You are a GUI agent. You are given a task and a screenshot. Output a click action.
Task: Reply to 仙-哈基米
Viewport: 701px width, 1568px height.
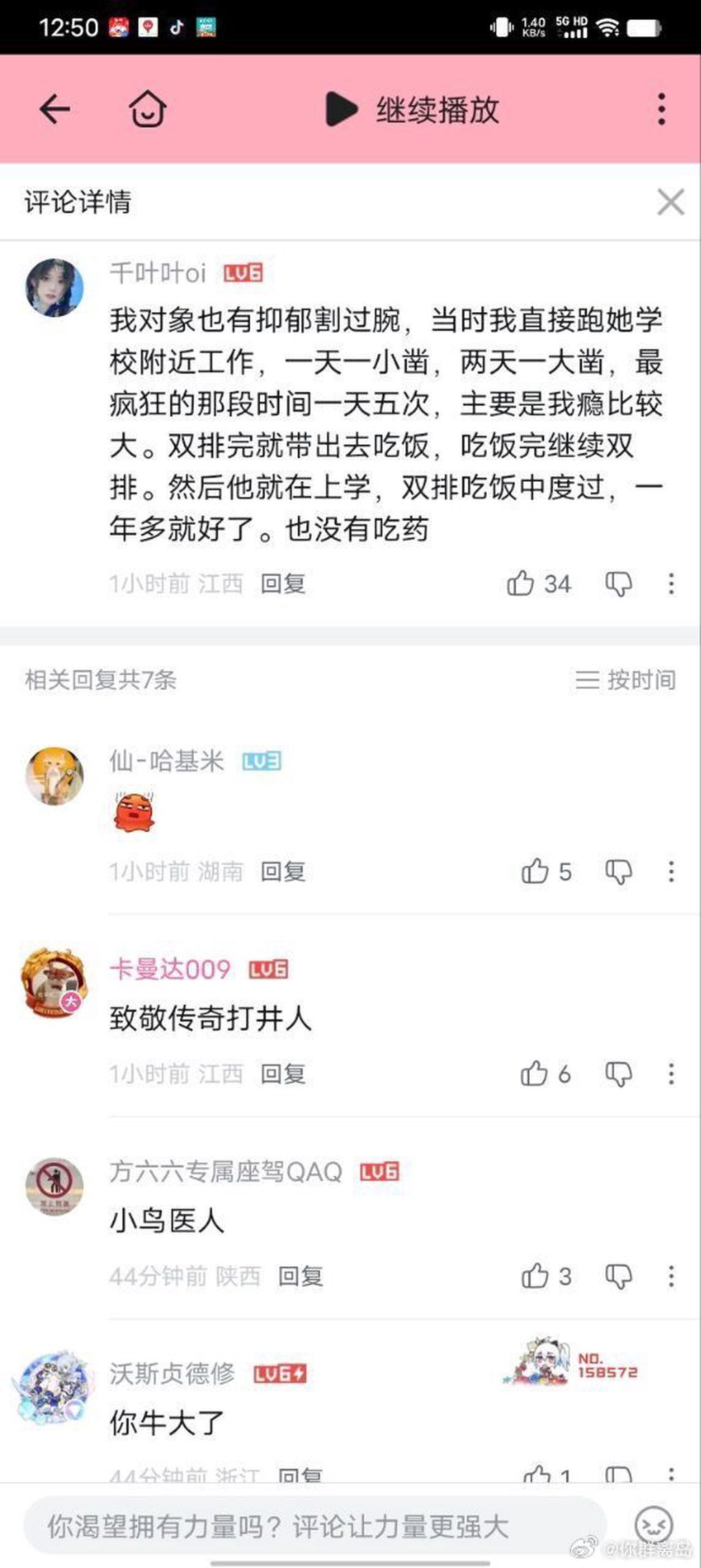(x=283, y=871)
